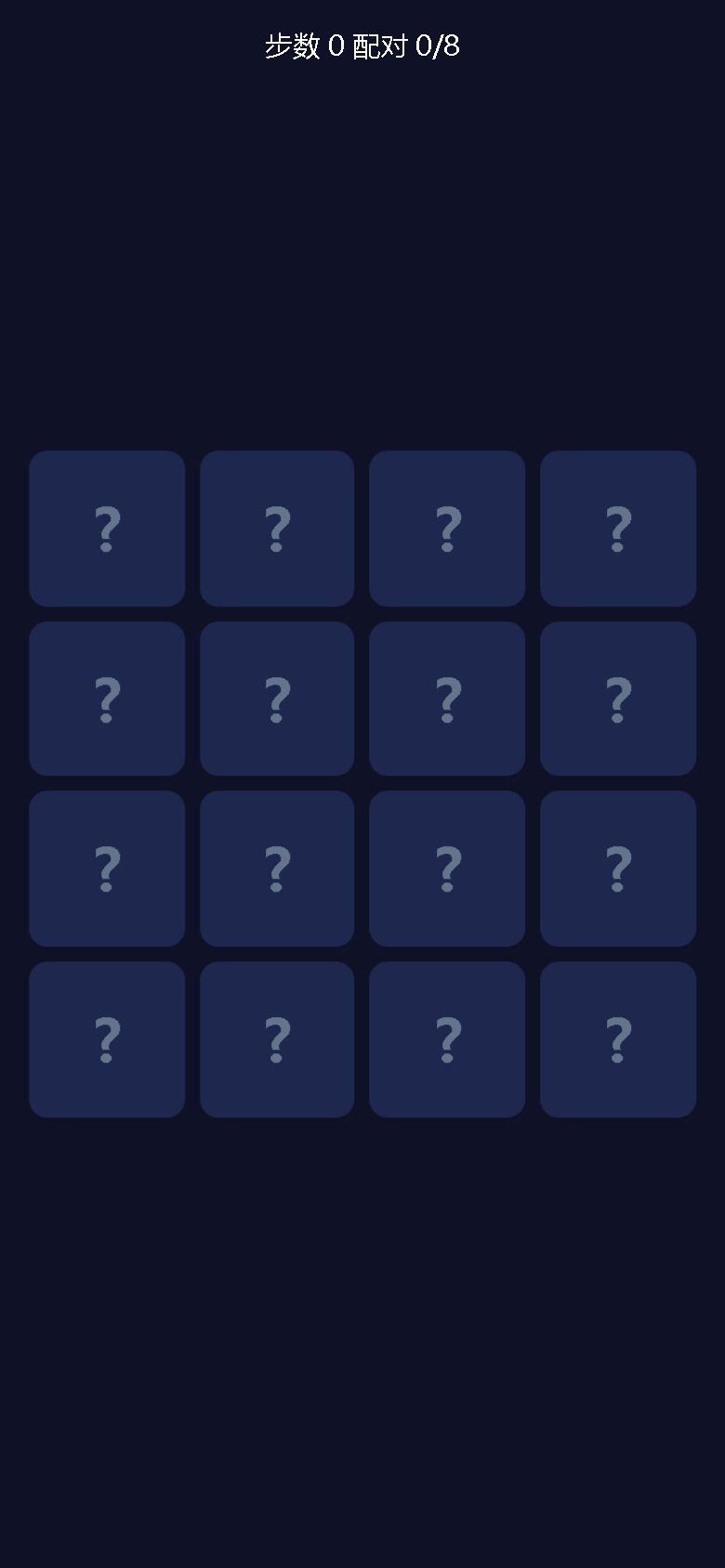Flip the card in the bottom-right corner
725x1568 pixels.
point(618,1039)
